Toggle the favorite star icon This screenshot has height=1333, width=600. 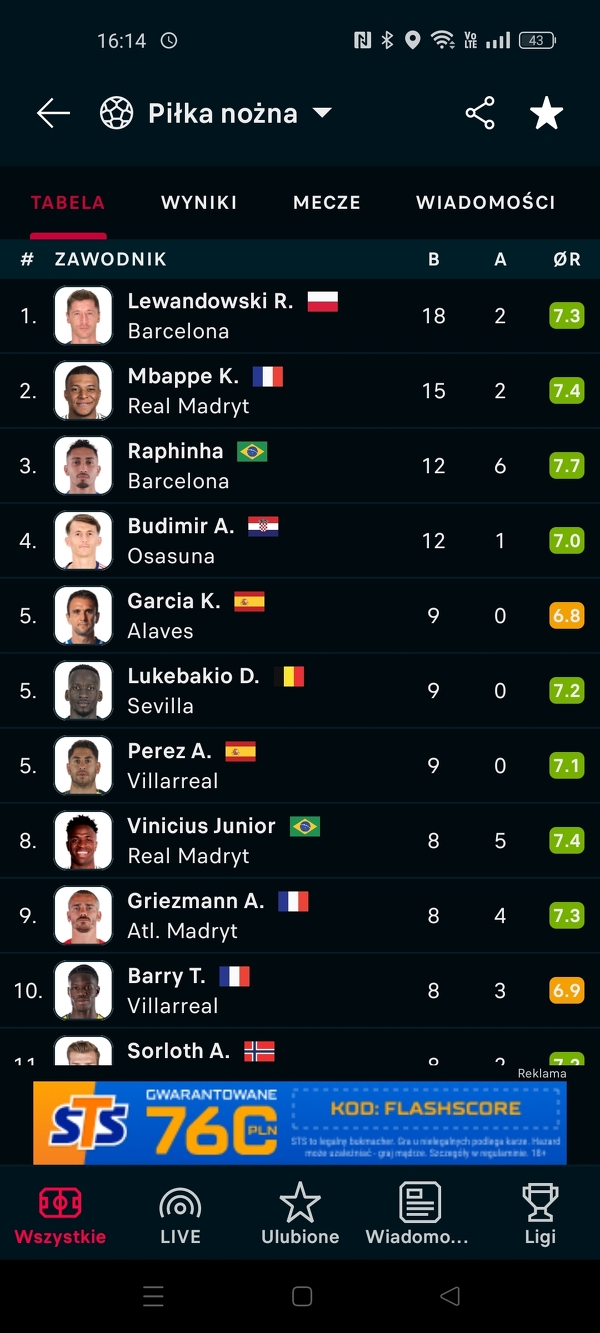click(x=546, y=113)
